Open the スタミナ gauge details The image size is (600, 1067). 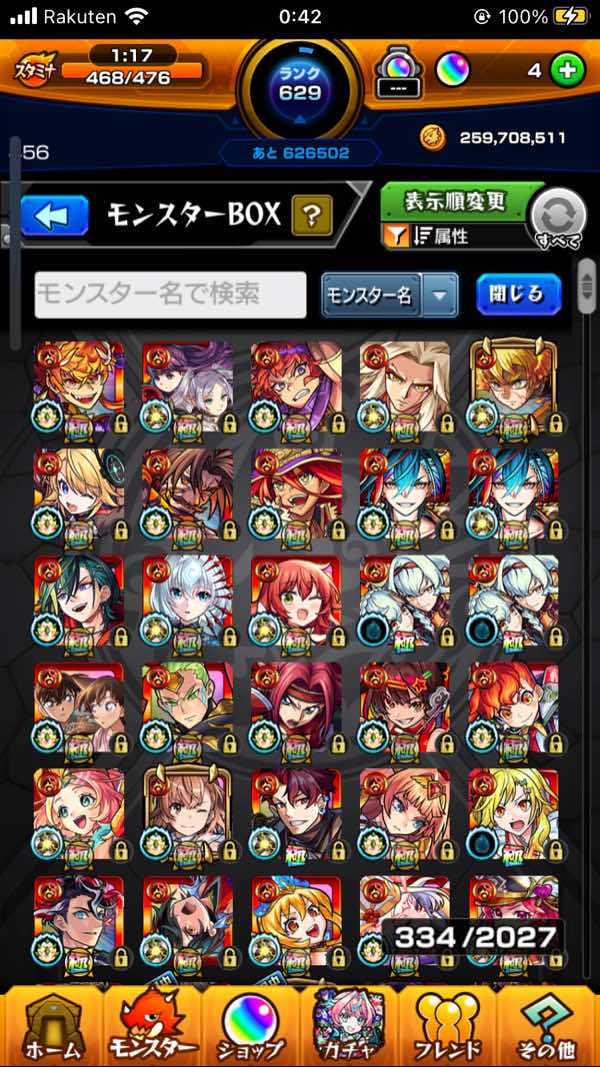pyautogui.click(x=110, y=68)
